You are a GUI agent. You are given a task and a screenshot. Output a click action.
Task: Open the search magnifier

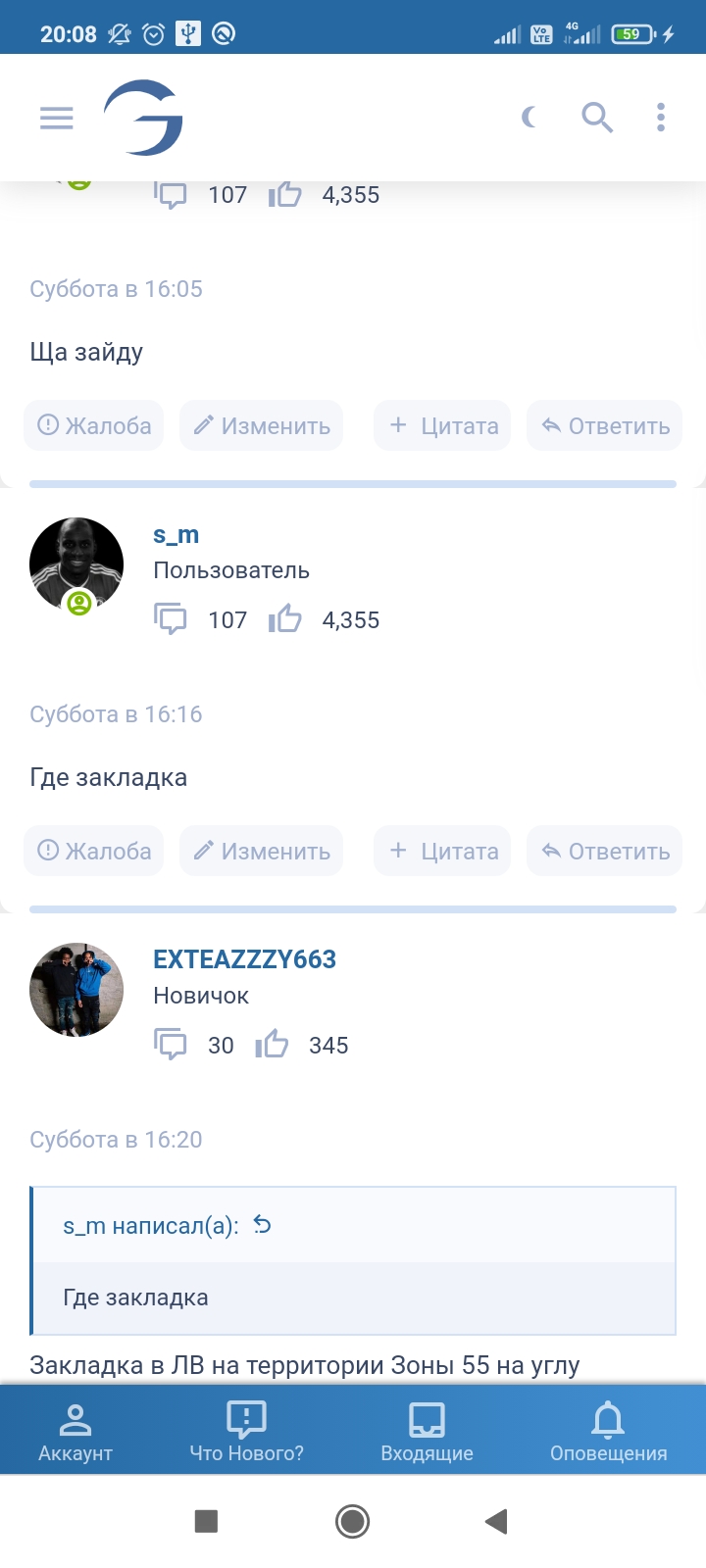pos(596,118)
